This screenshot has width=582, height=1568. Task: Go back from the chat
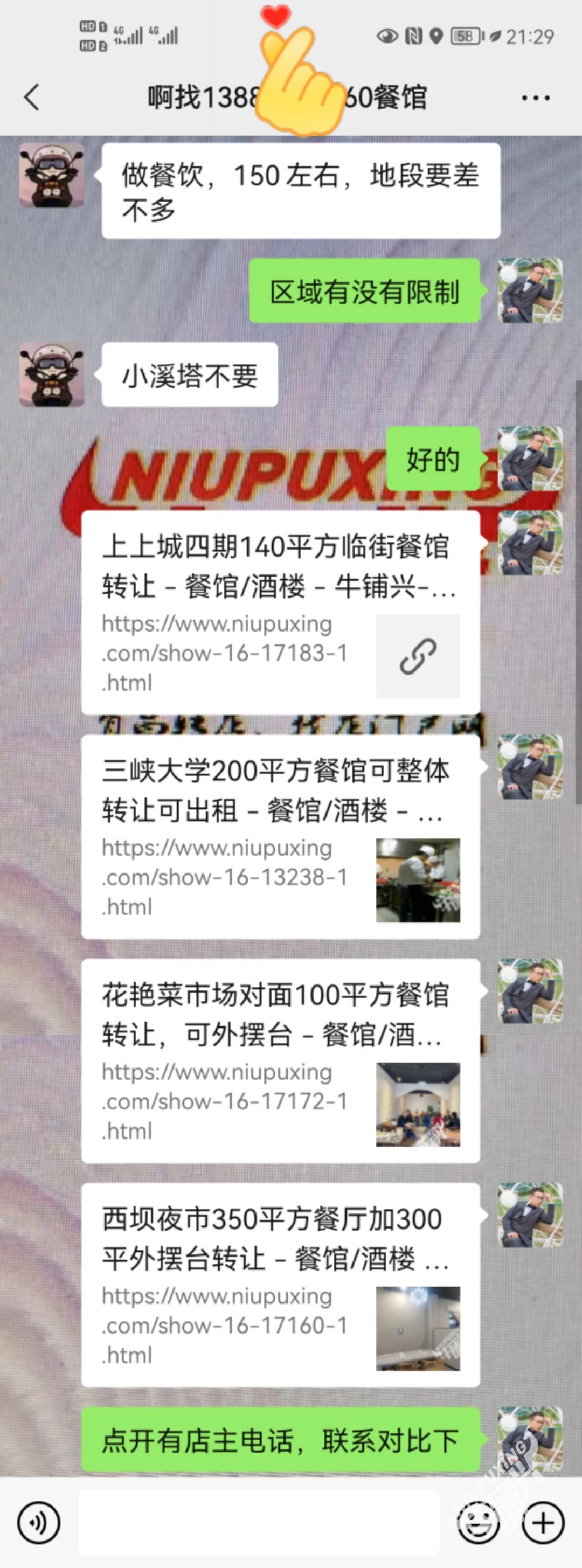(32, 98)
